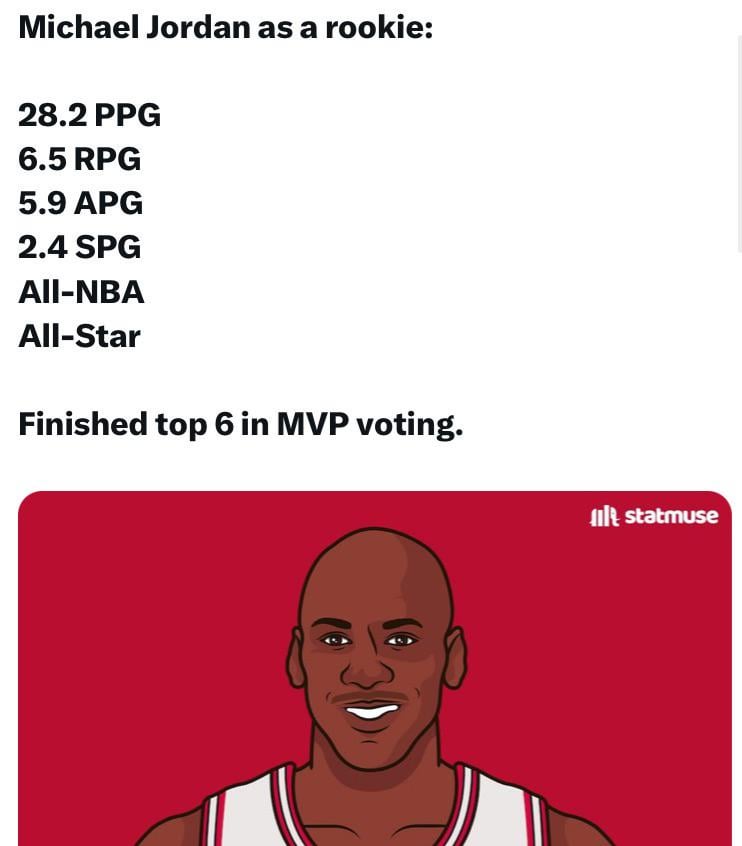Screen dimensions: 742x846
Task: Open the attached Michael Jordan image
Action: coord(374,668)
